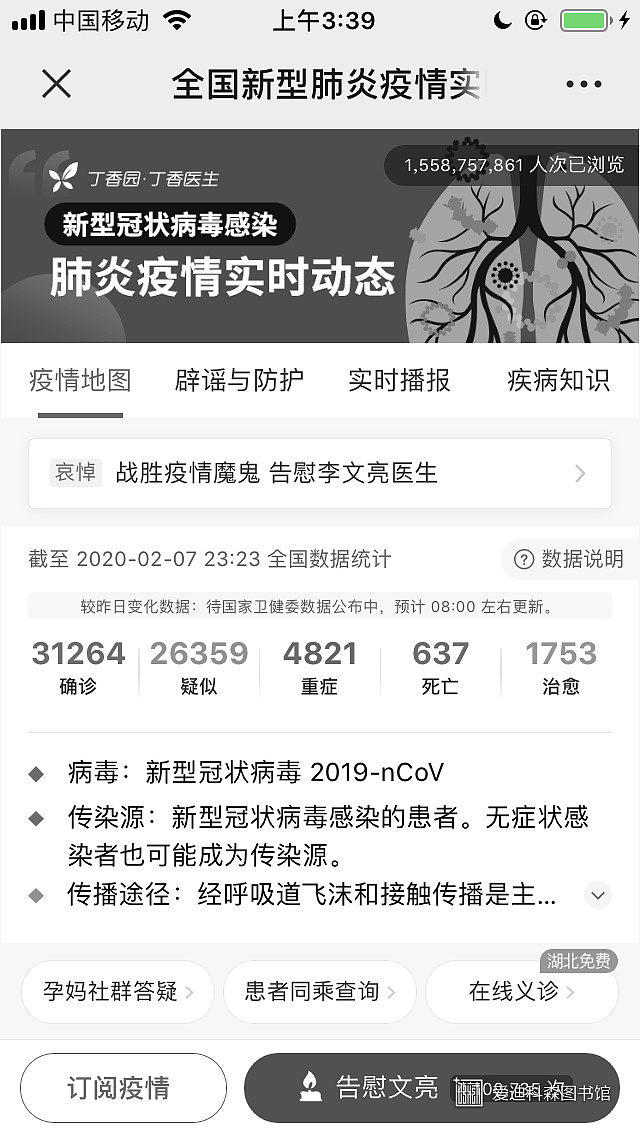Switch to the 实时播报 tab

click(399, 381)
